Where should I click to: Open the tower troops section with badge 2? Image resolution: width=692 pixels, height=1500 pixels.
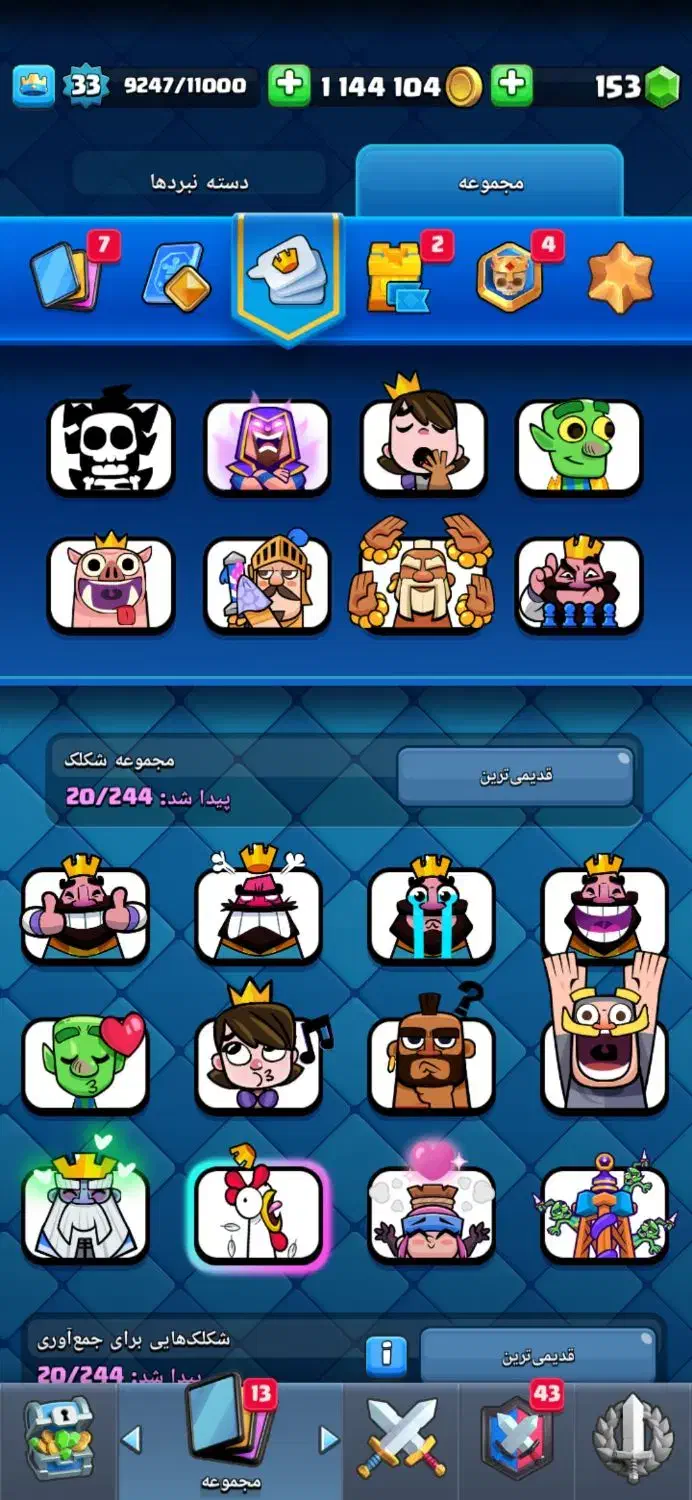pyautogui.click(x=400, y=274)
